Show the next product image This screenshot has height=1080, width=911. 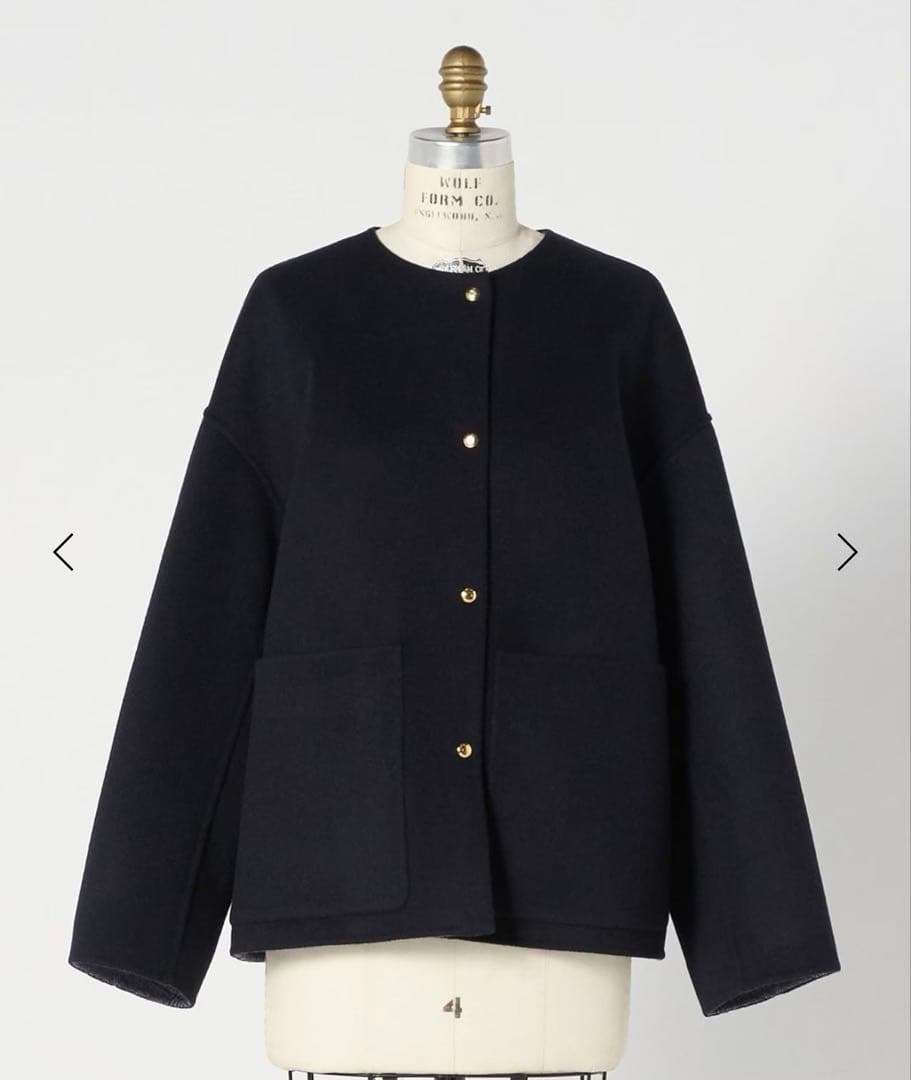coord(847,552)
